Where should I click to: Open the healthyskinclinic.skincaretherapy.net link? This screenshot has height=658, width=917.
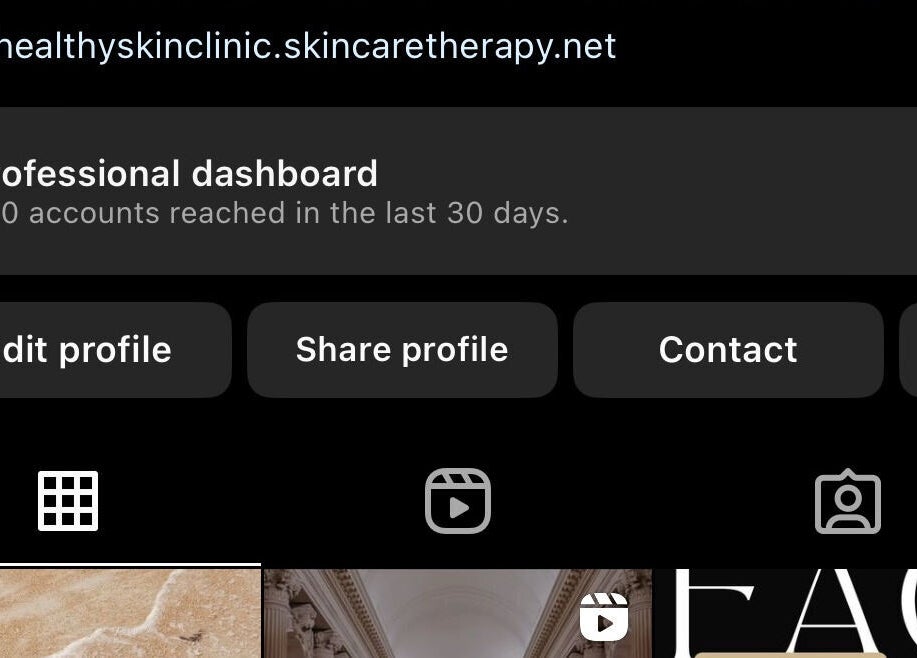[x=308, y=46]
